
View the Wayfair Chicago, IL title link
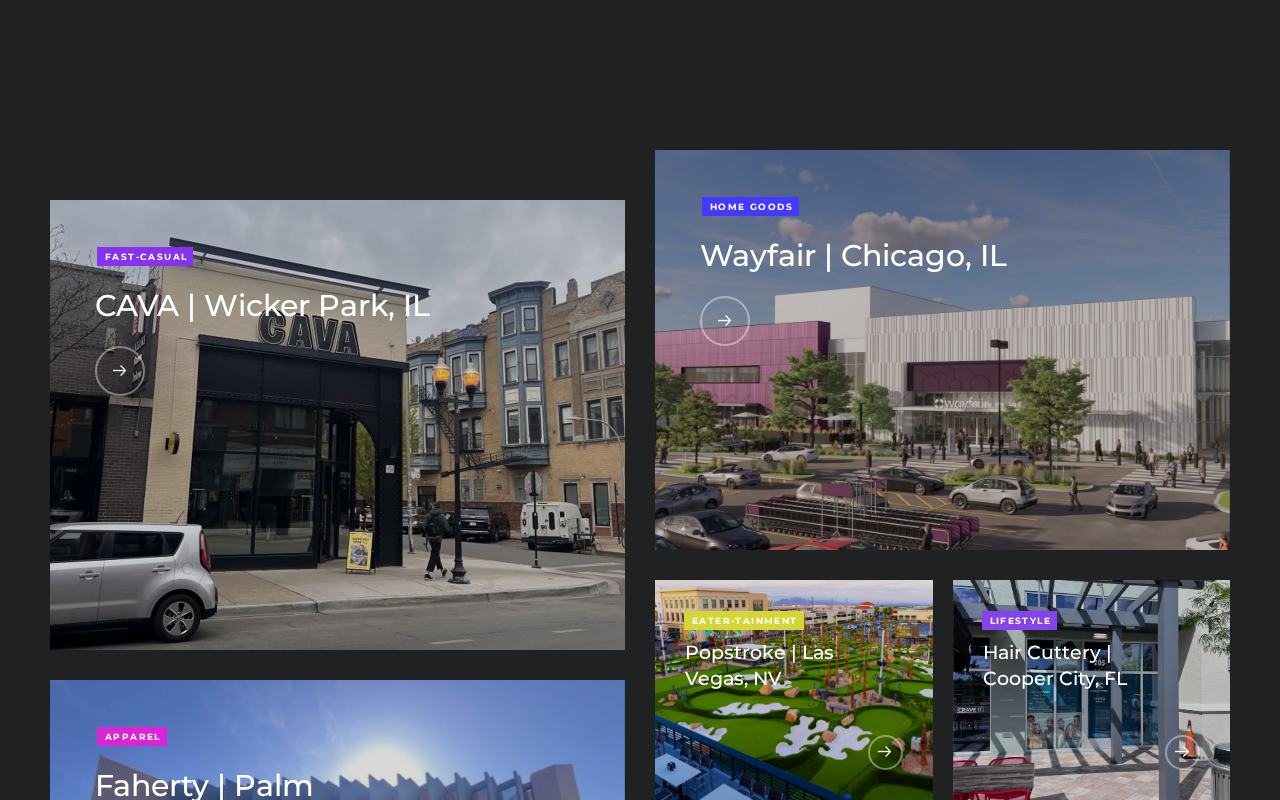[853, 256]
